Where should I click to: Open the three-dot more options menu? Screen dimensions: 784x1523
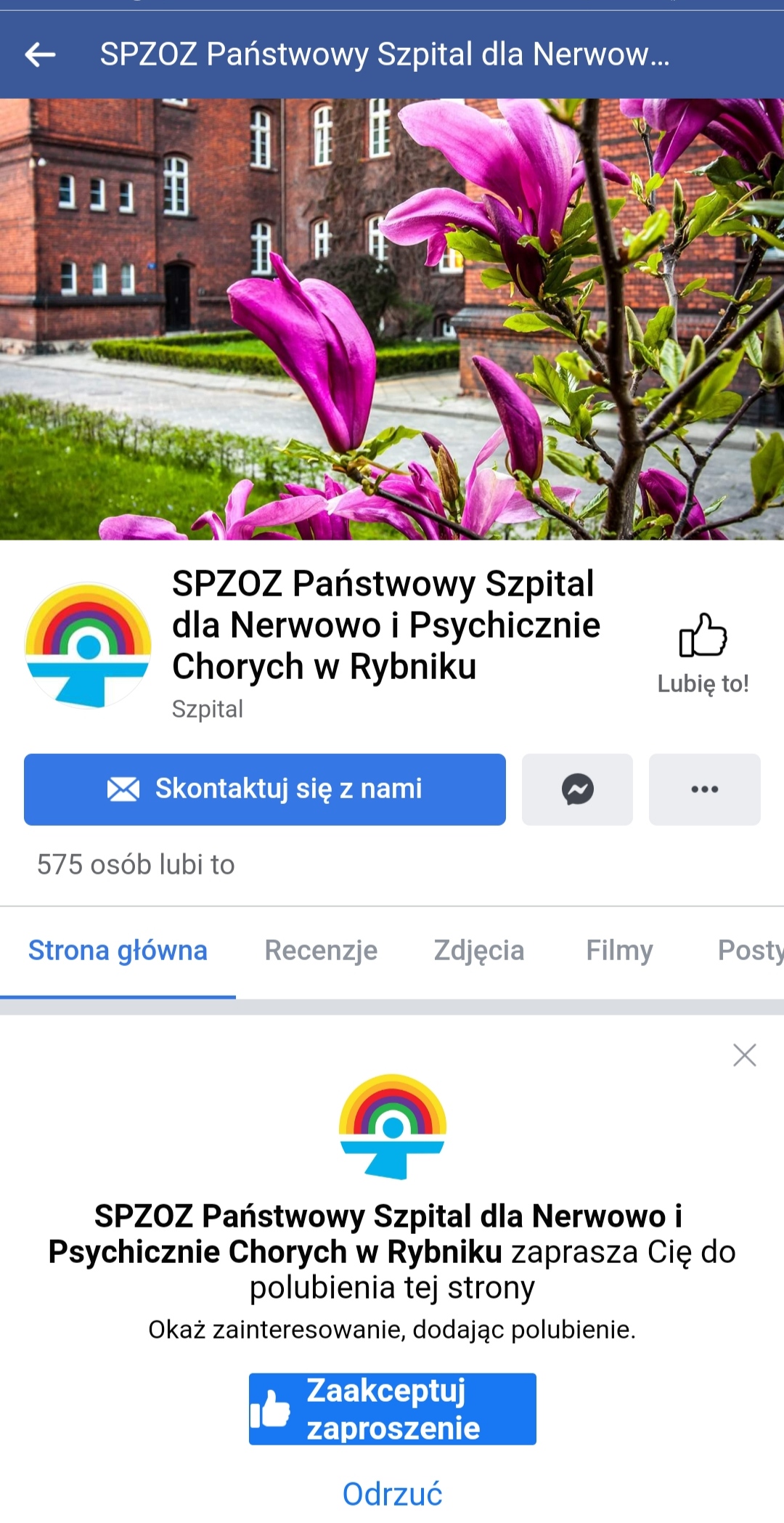coord(704,789)
